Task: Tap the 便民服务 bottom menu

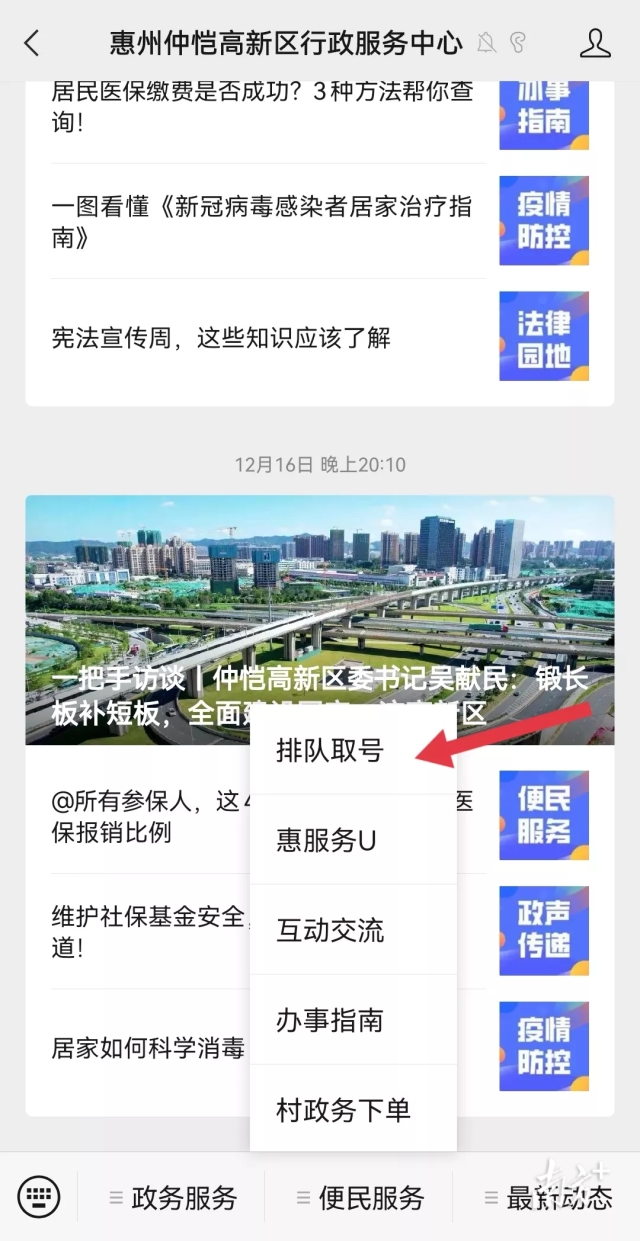Action: point(361,1197)
